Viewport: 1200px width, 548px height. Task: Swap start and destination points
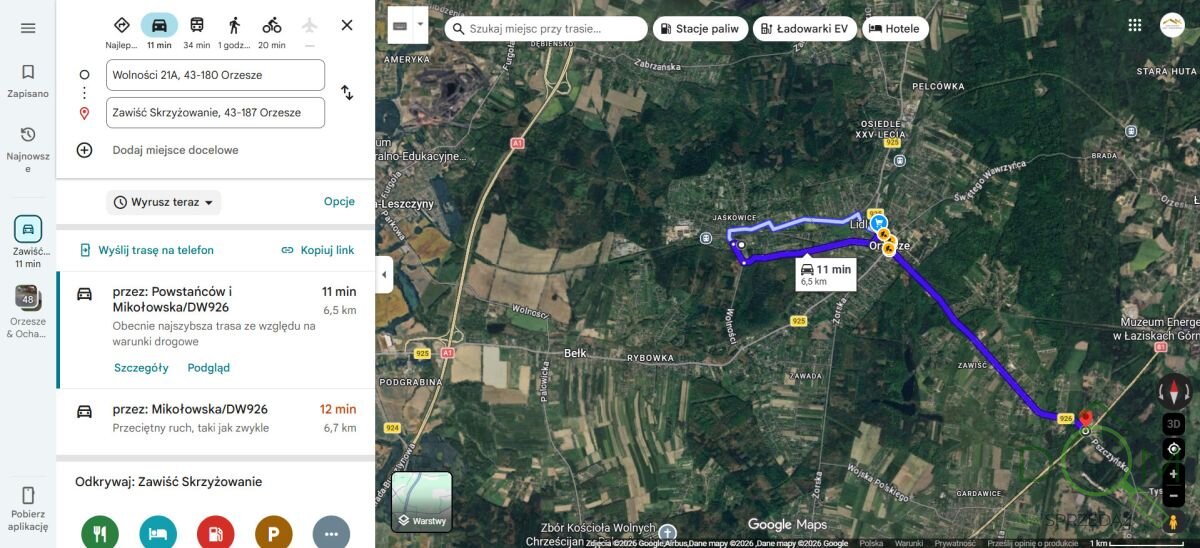(347, 93)
